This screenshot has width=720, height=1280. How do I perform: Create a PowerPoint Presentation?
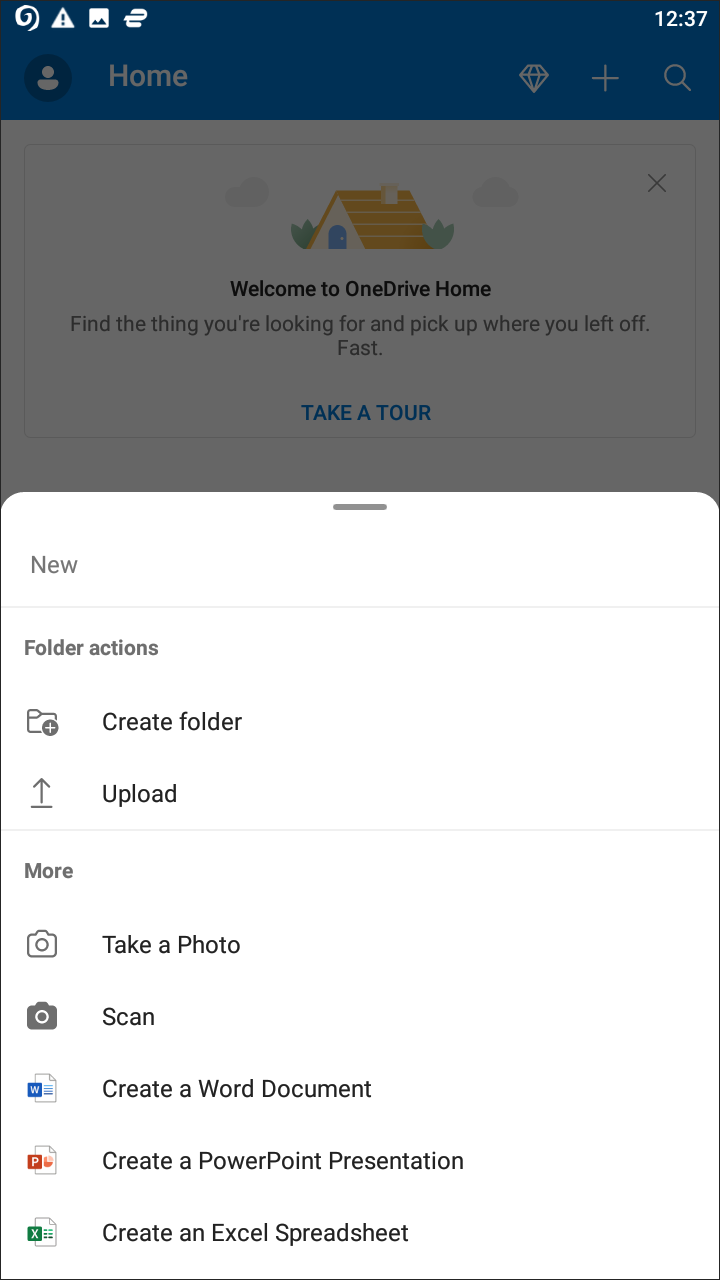[360, 1161]
